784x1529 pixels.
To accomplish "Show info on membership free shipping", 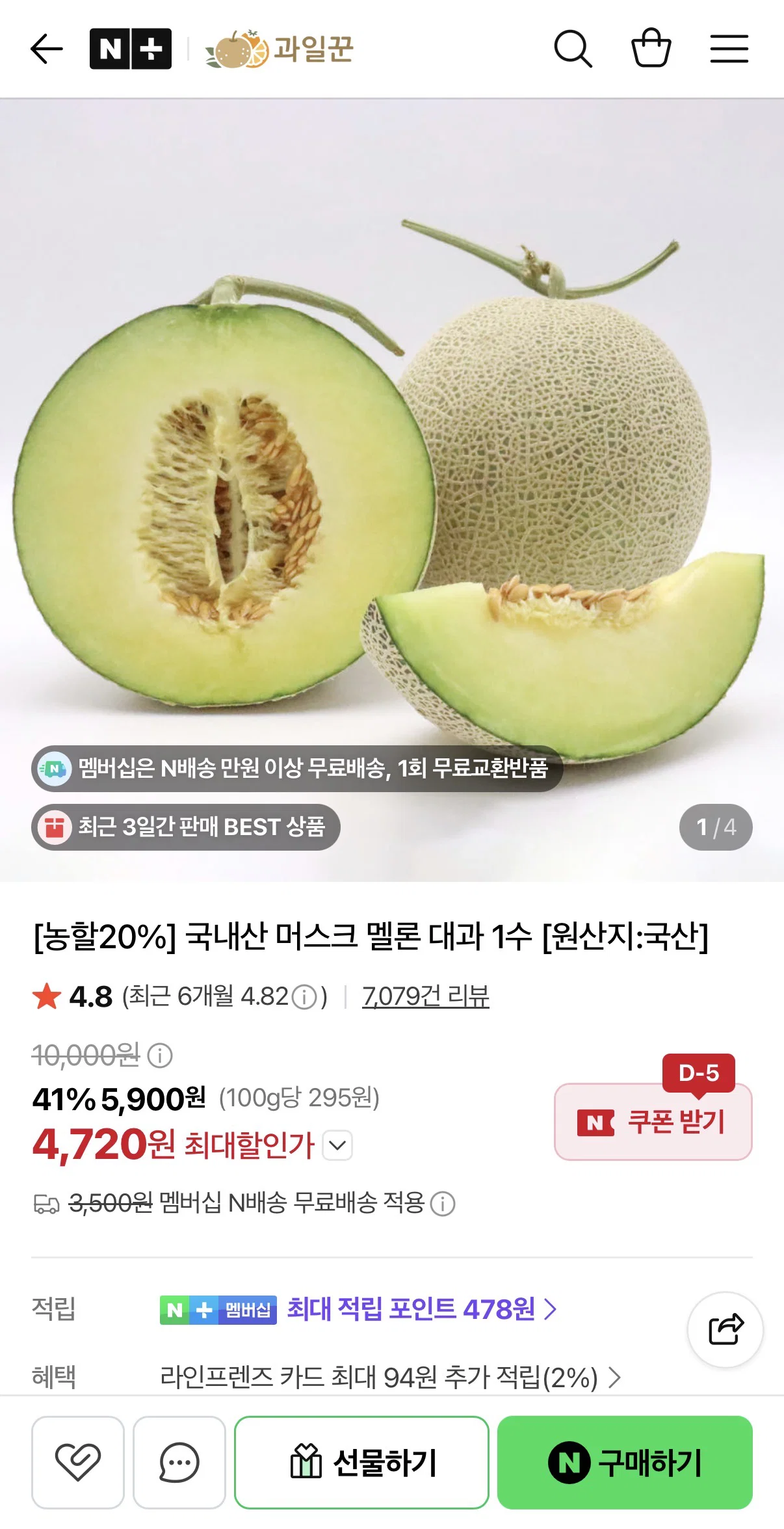I will [x=443, y=1203].
